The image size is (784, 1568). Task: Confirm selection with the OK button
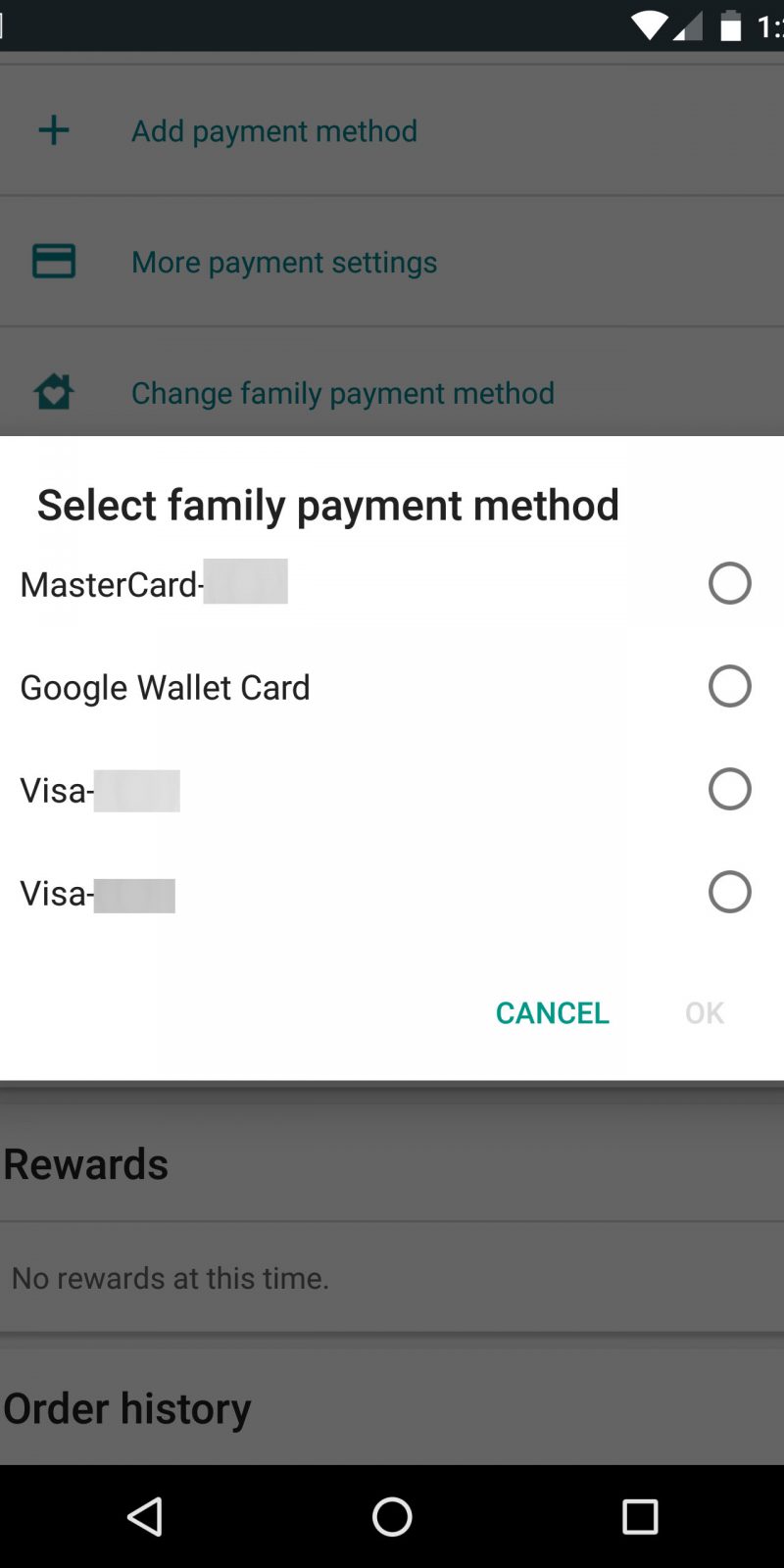(704, 1012)
